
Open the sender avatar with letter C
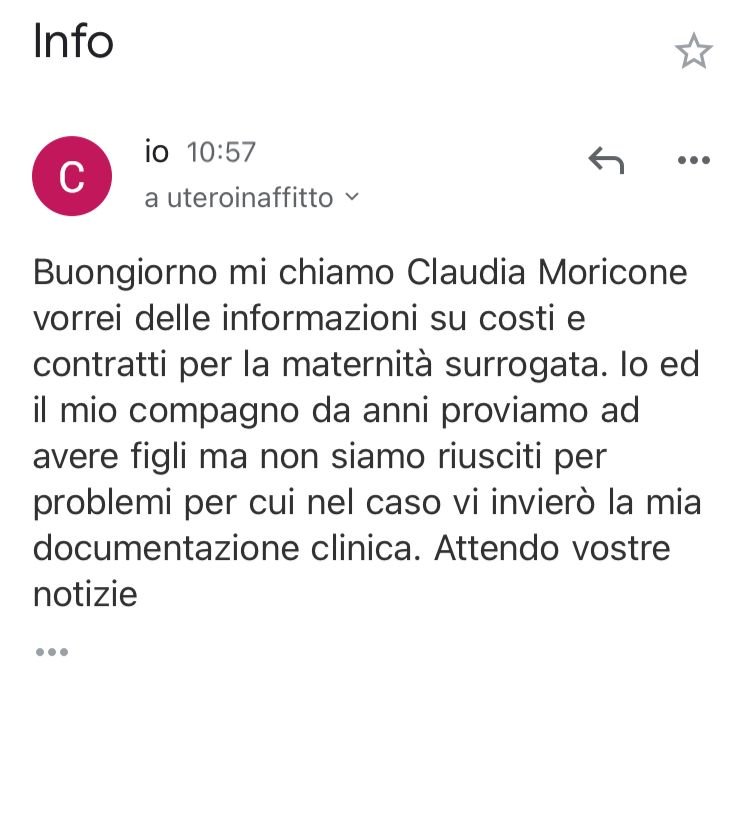[72, 176]
